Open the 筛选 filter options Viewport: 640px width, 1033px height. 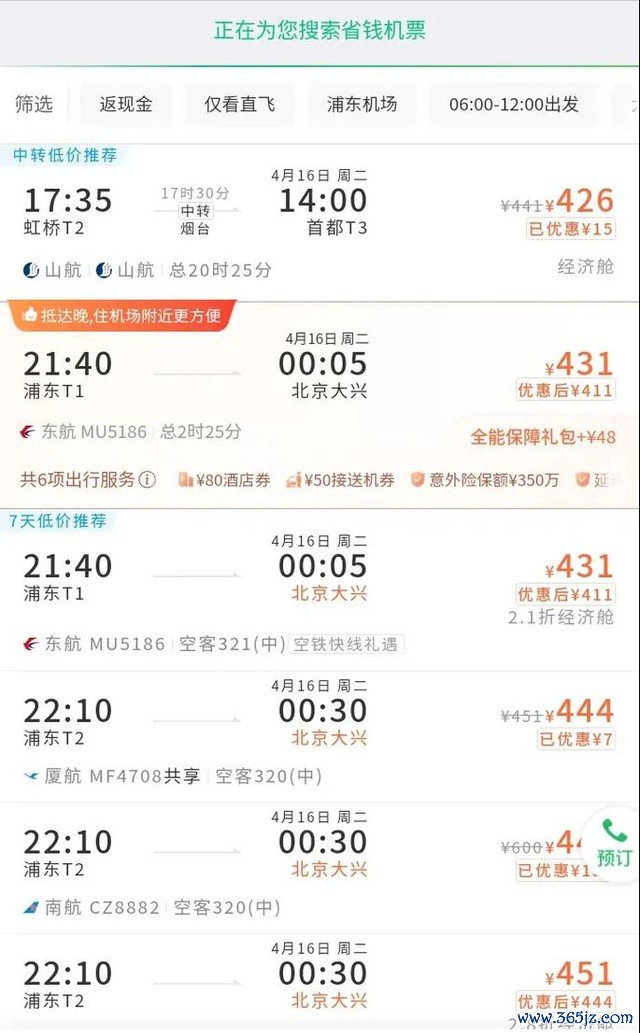(x=34, y=104)
